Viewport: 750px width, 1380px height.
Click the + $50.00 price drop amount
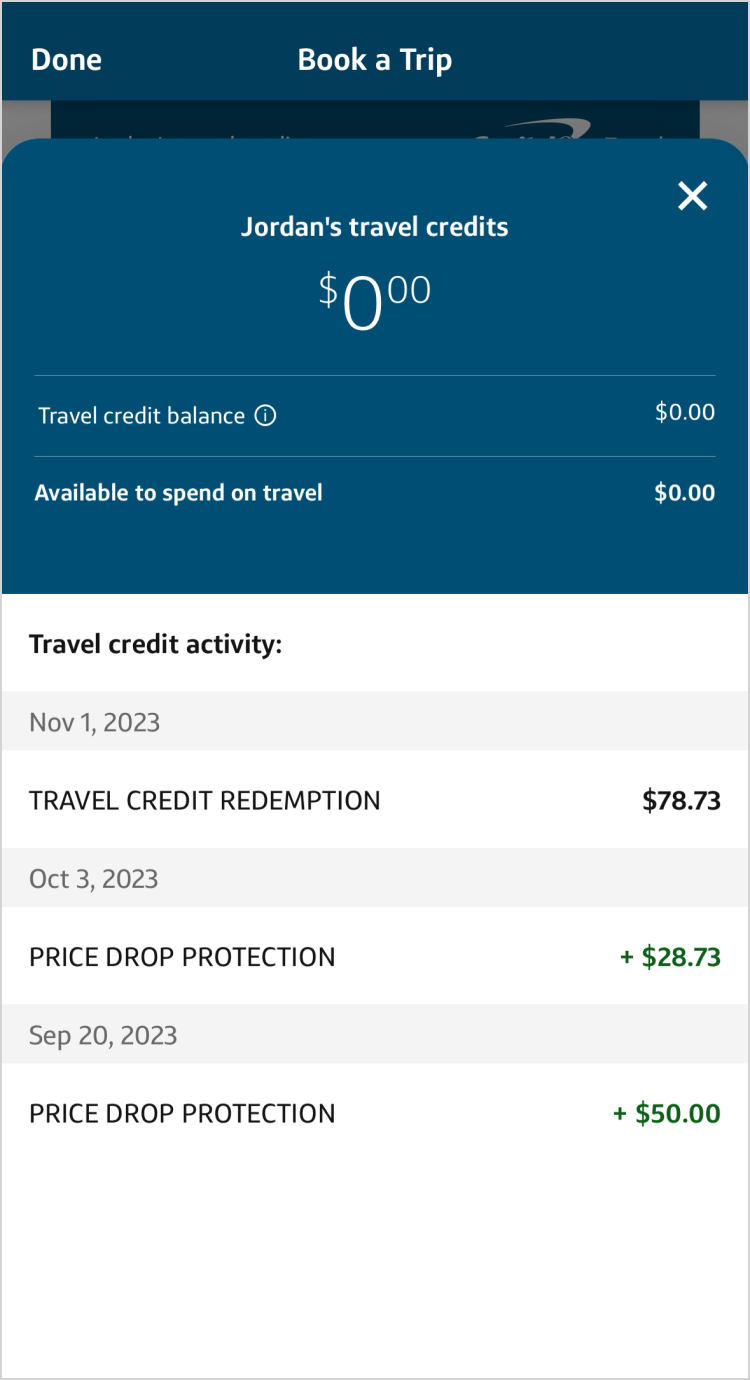click(665, 1113)
